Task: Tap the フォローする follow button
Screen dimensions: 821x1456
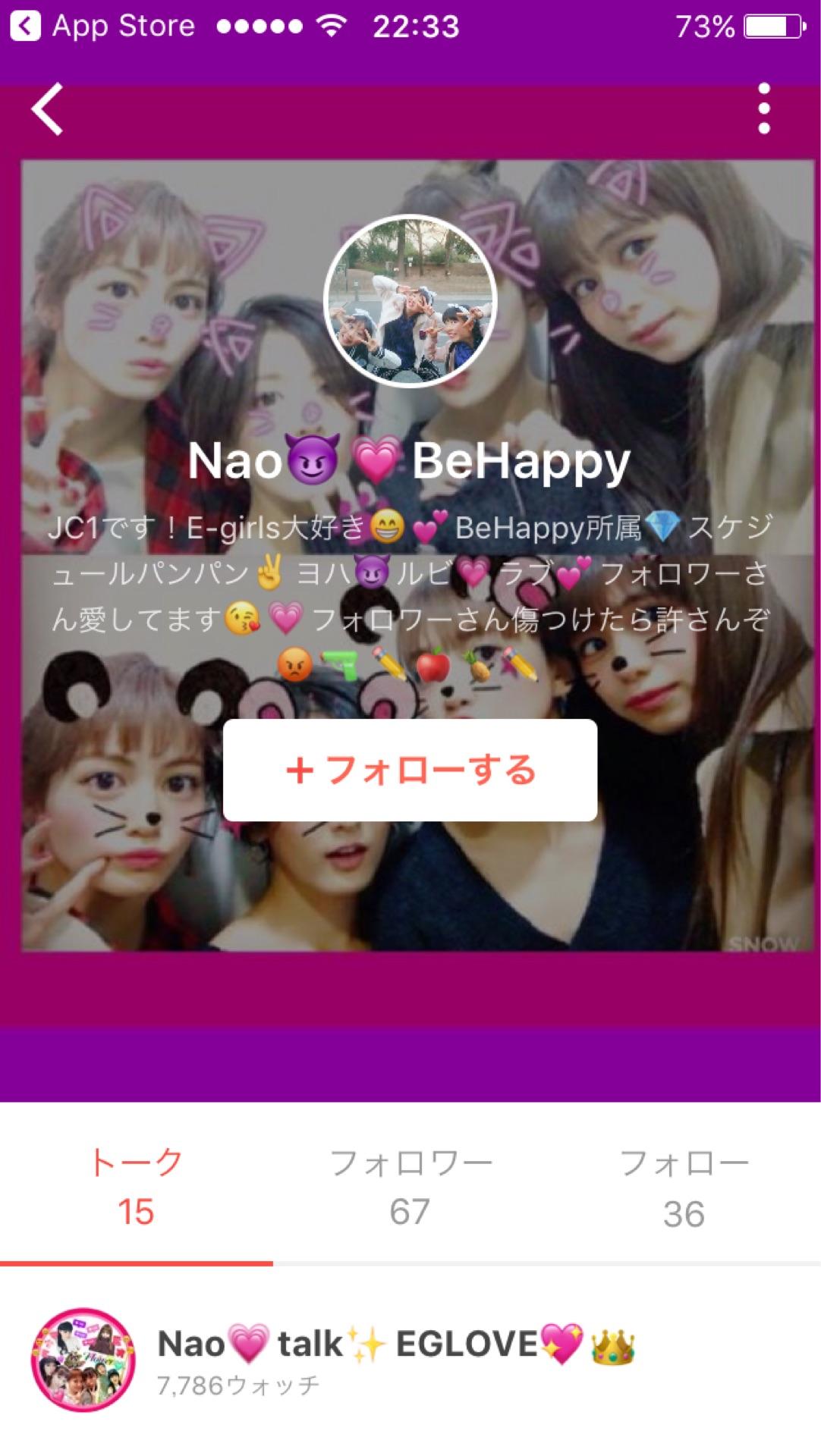Action: pos(410,770)
